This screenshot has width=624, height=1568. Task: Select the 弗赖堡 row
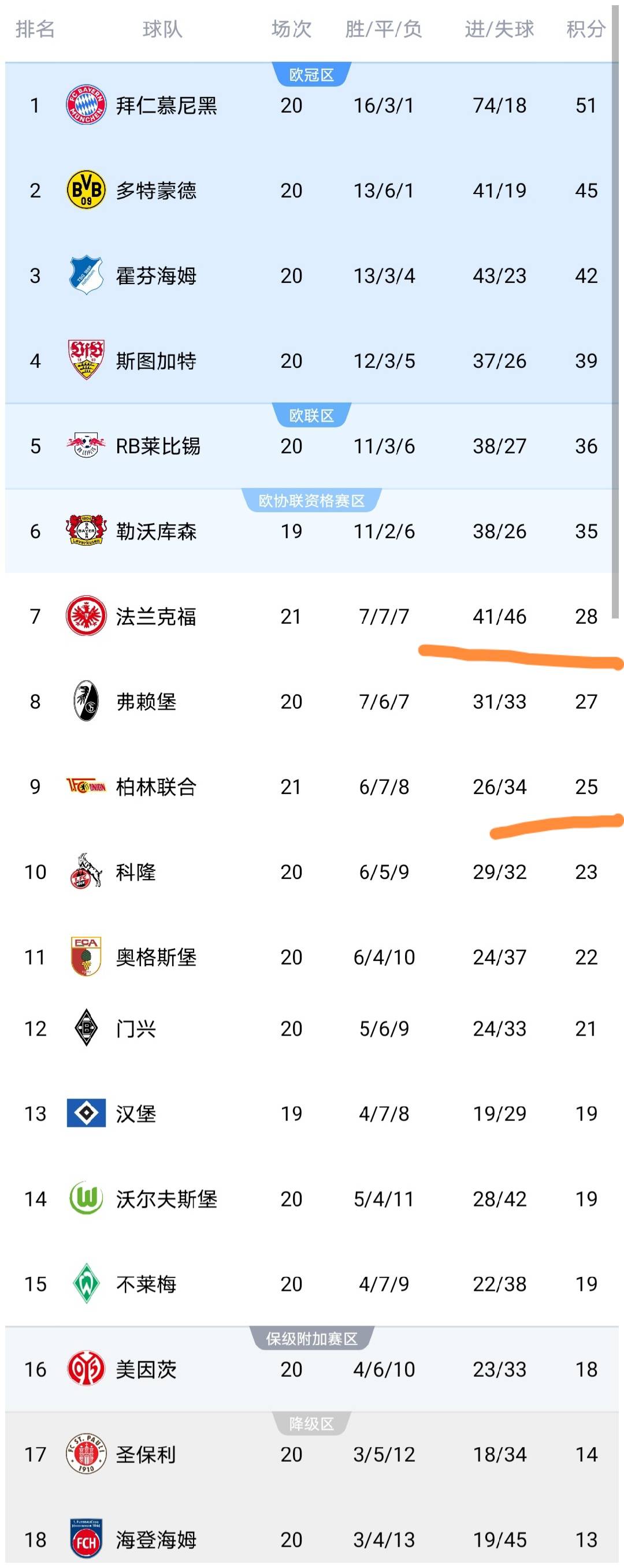146,702
